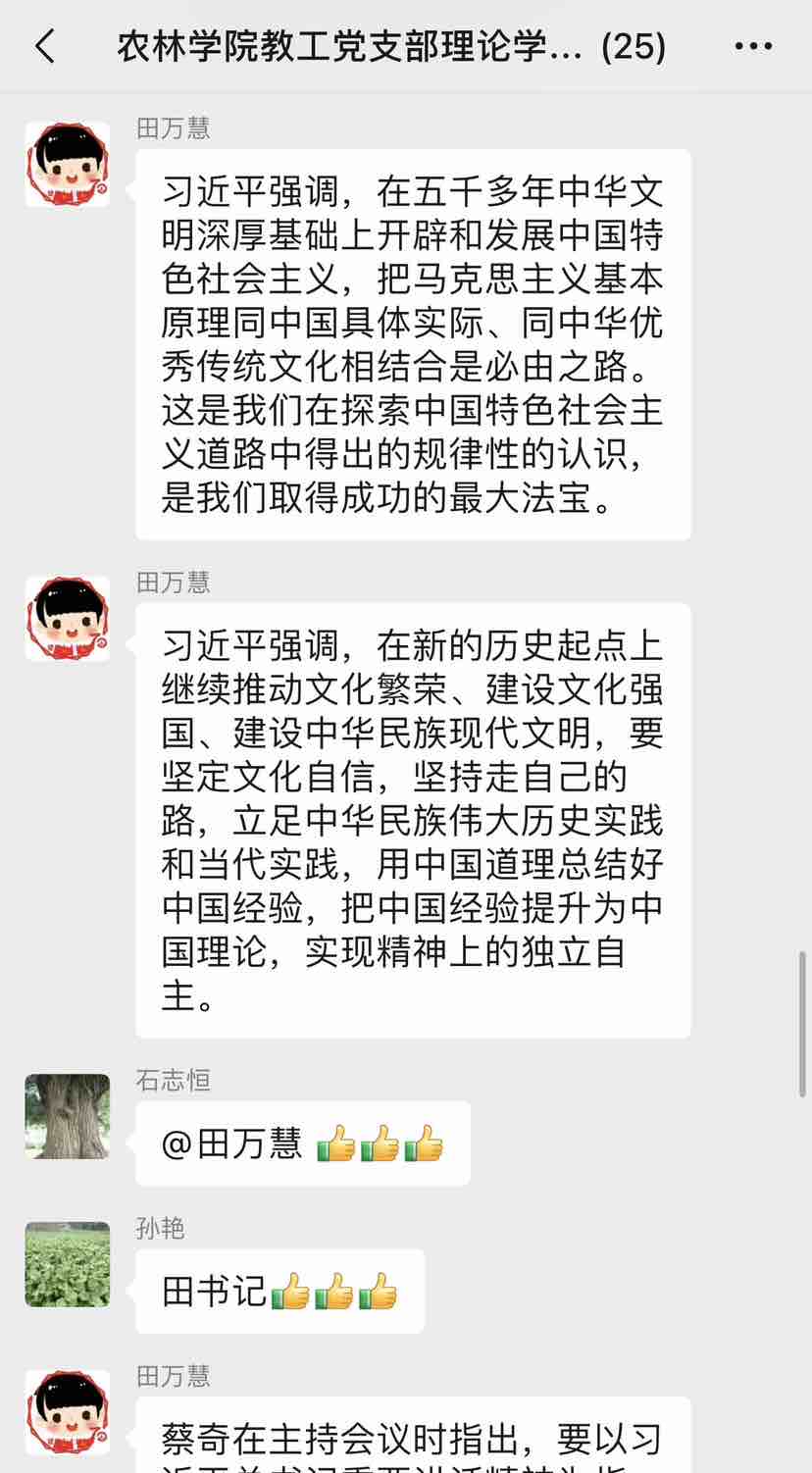Tap 田万慧's avatar beside the 蔡奇 message

click(67, 1412)
